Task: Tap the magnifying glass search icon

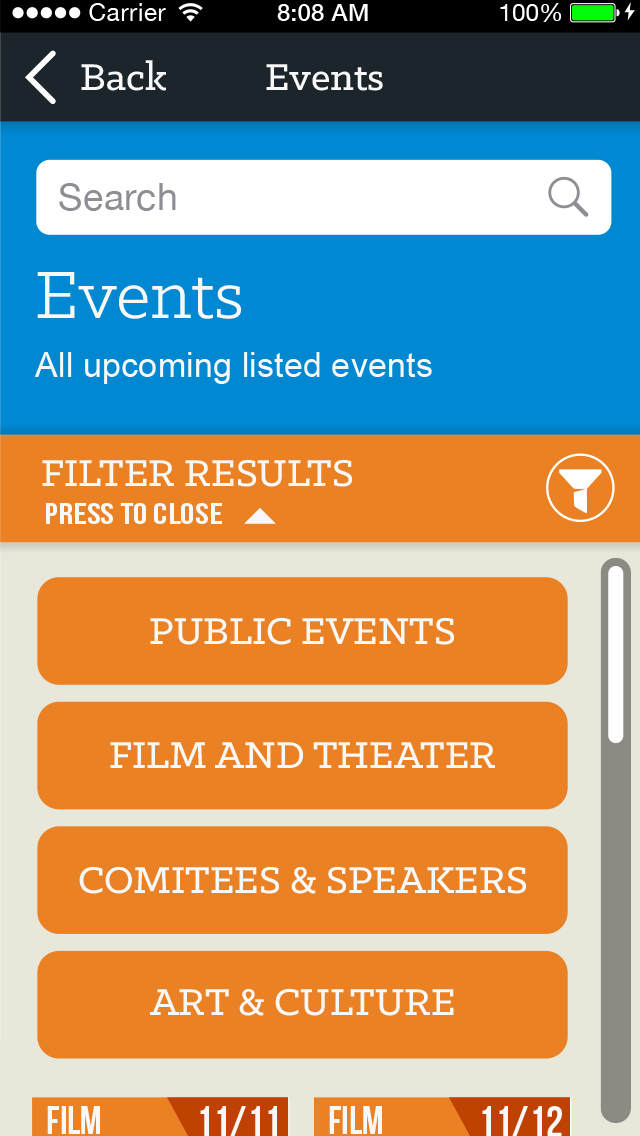Action: [568, 197]
